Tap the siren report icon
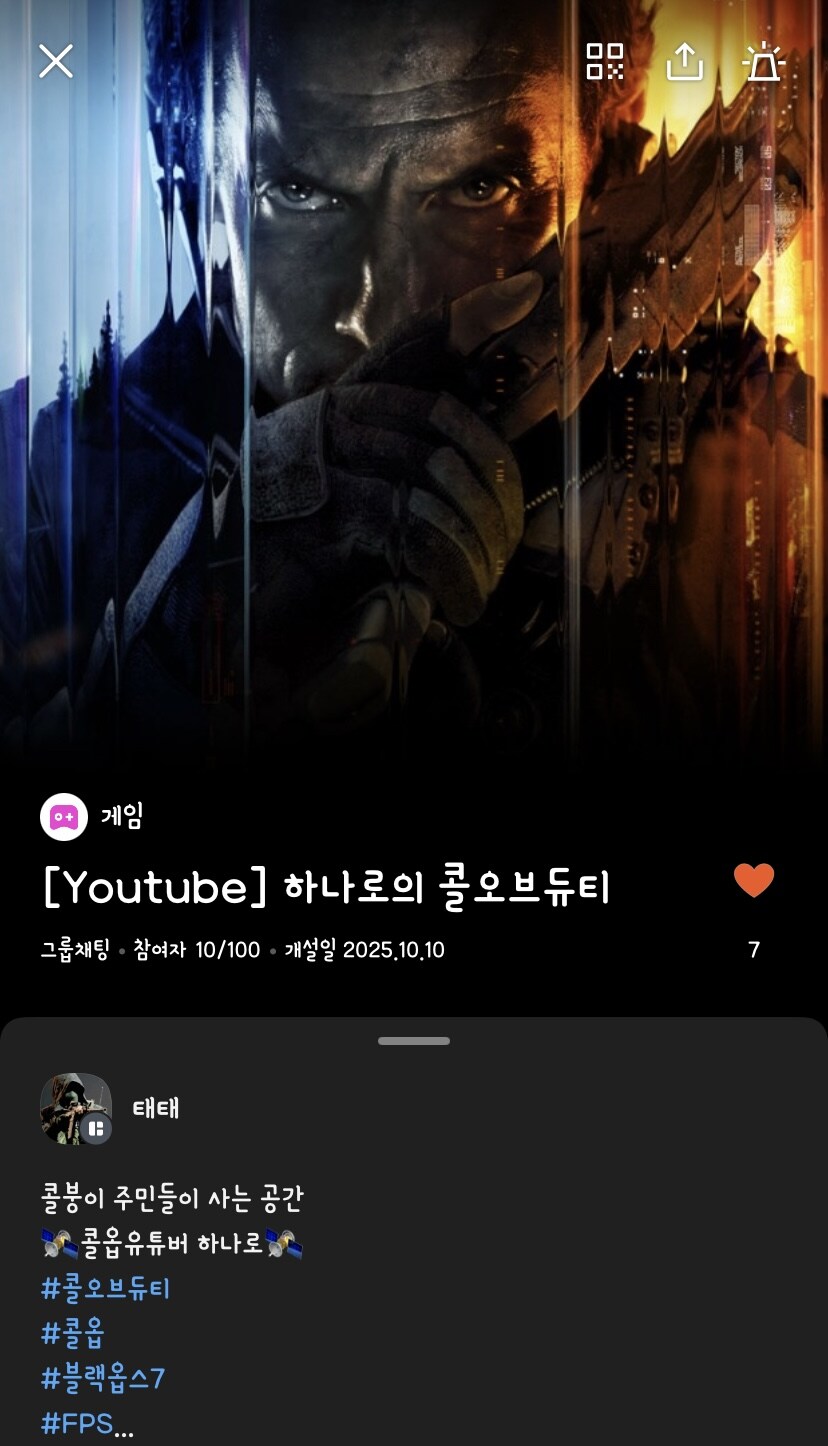828x1446 pixels. tap(765, 63)
